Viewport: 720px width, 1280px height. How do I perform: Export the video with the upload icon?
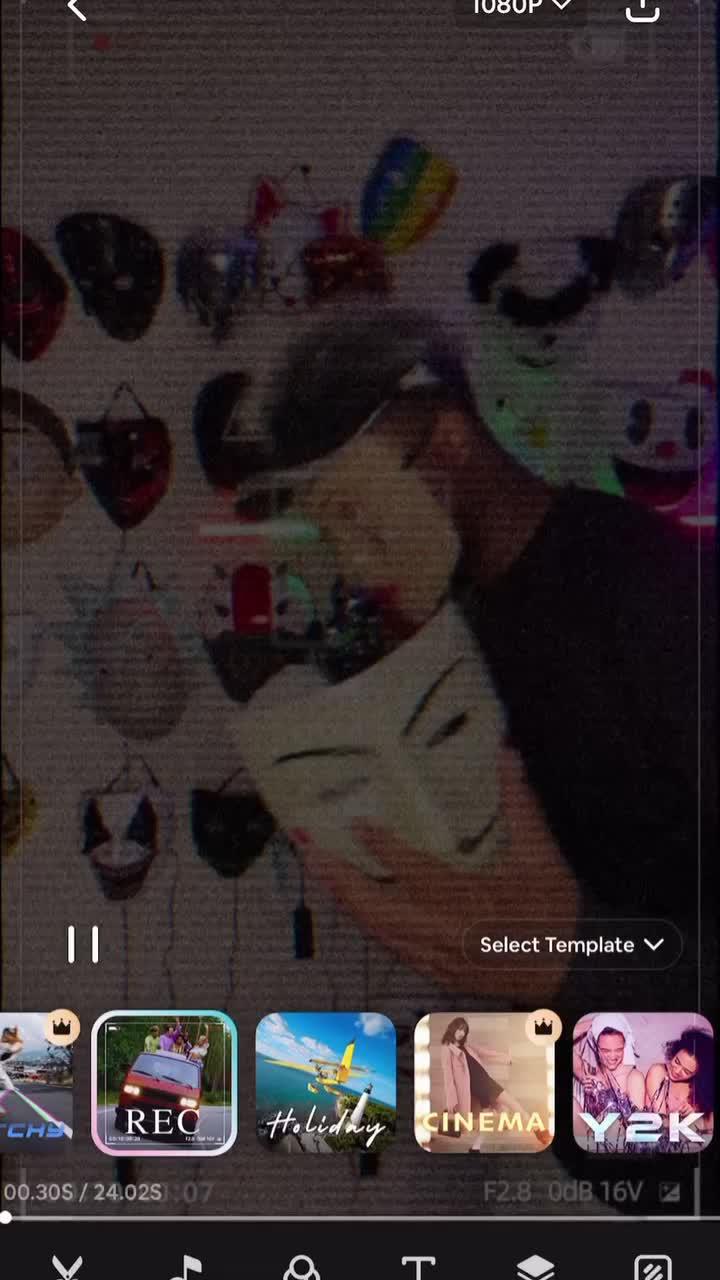pos(642,10)
